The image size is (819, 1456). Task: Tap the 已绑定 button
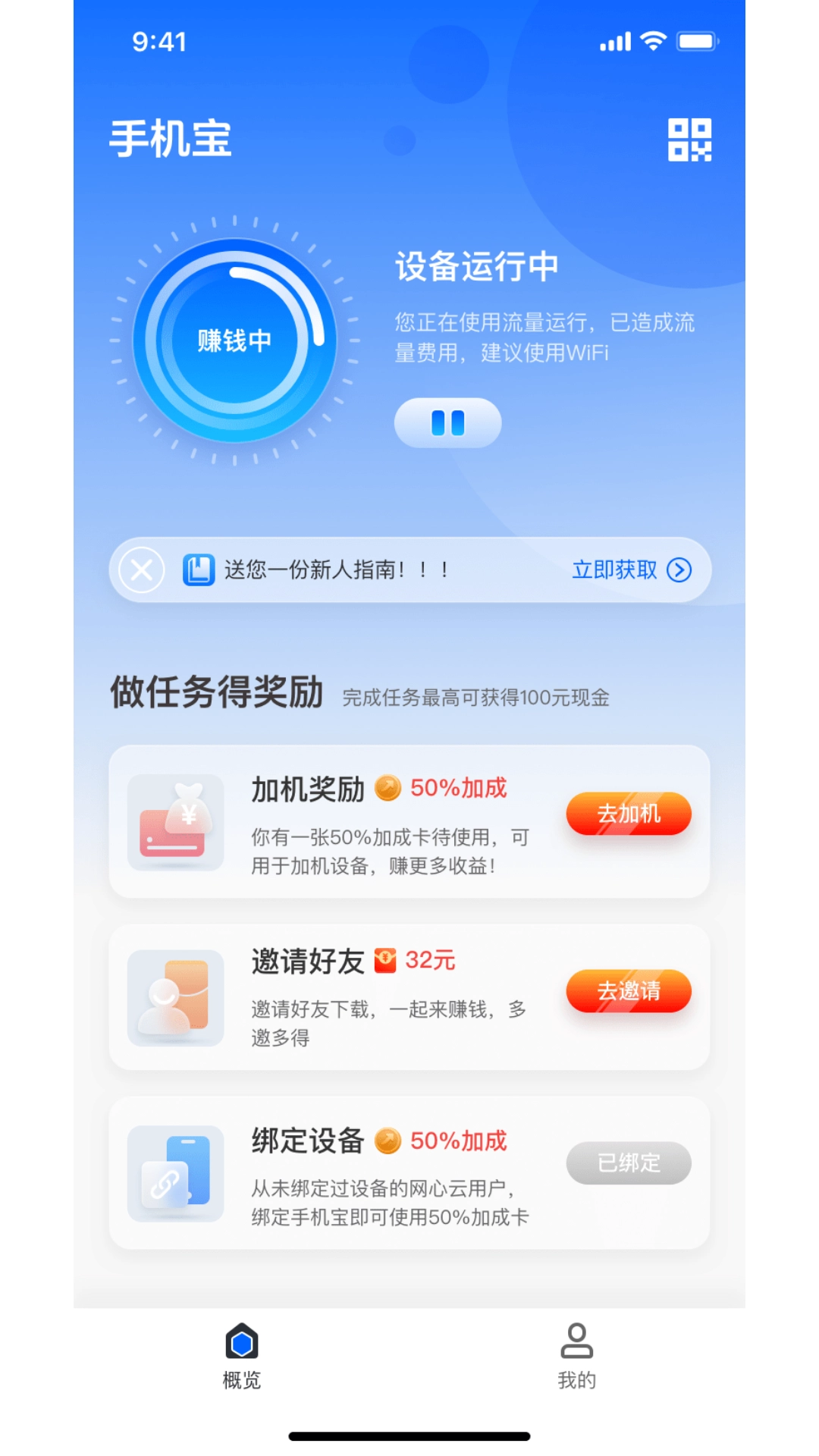628,1163
